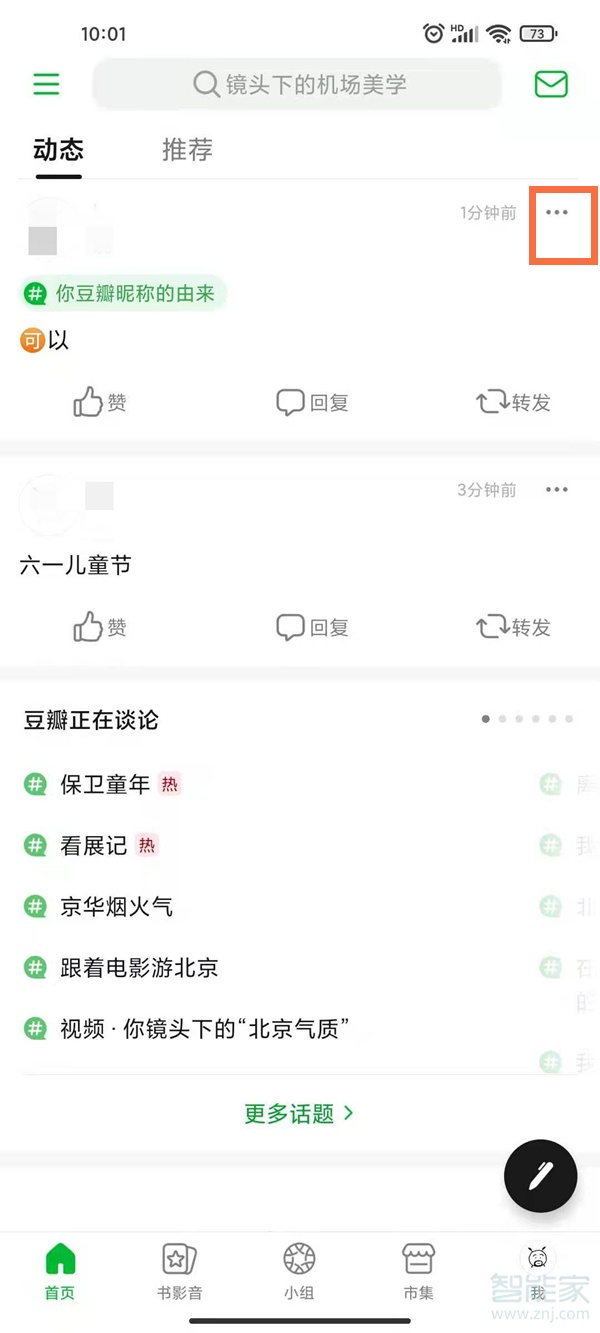Open the topic chip 你豆瓣昵称的由来
The image size is (600, 1333).
(124, 294)
